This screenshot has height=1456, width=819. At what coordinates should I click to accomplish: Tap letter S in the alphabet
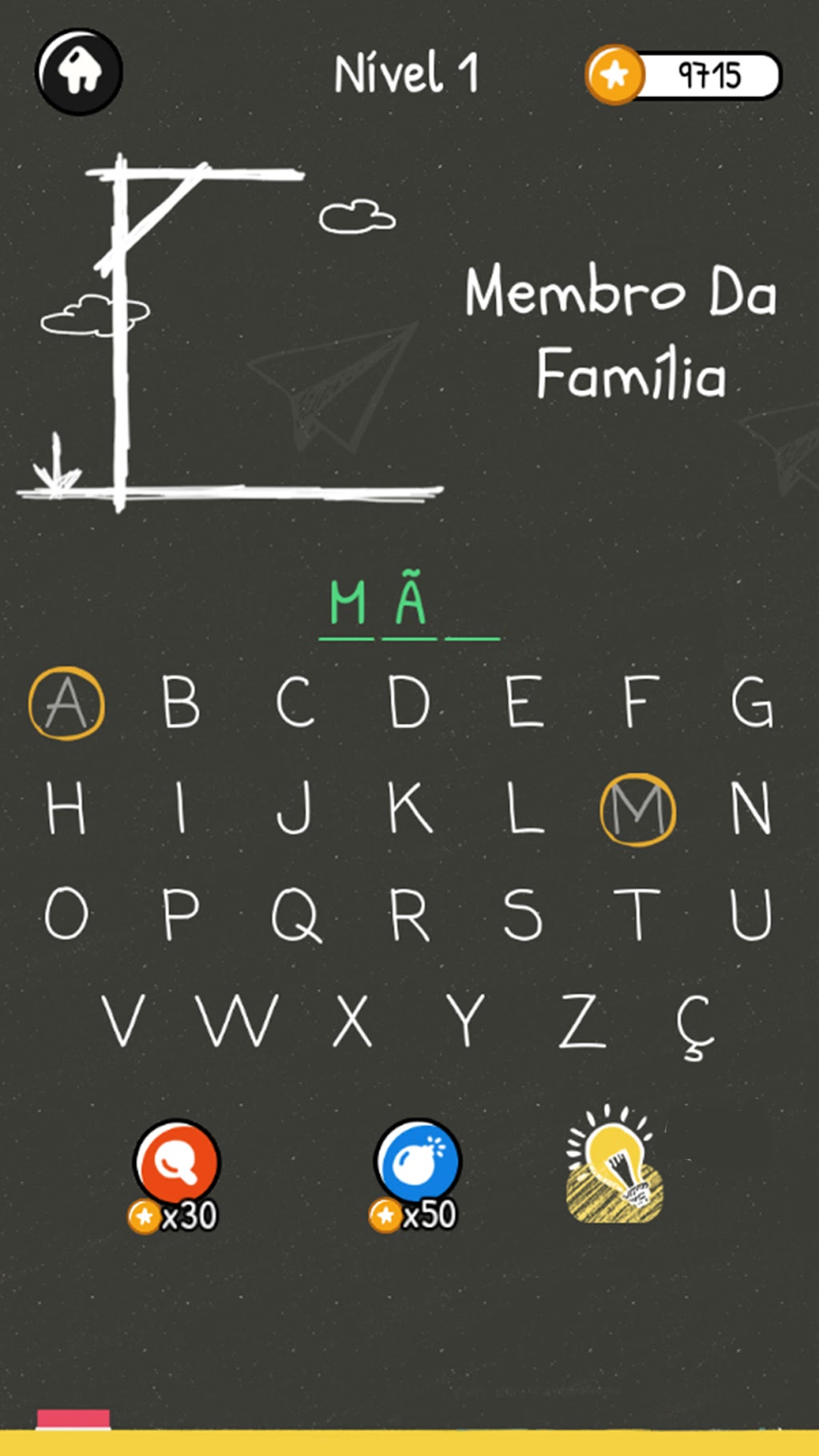point(523,913)
